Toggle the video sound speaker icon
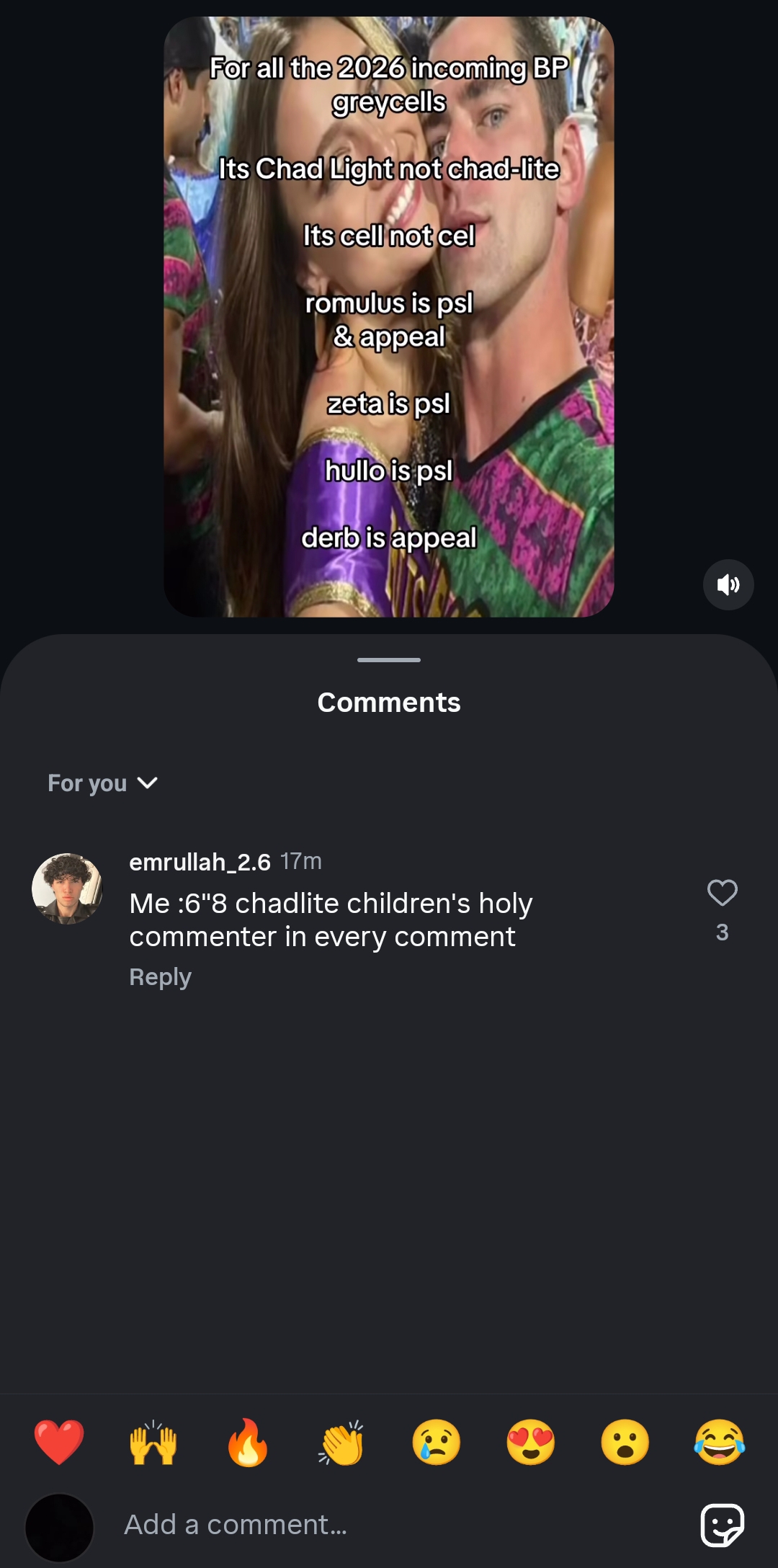The height and width of the screenshot is (1568, 778). [728, 584]
